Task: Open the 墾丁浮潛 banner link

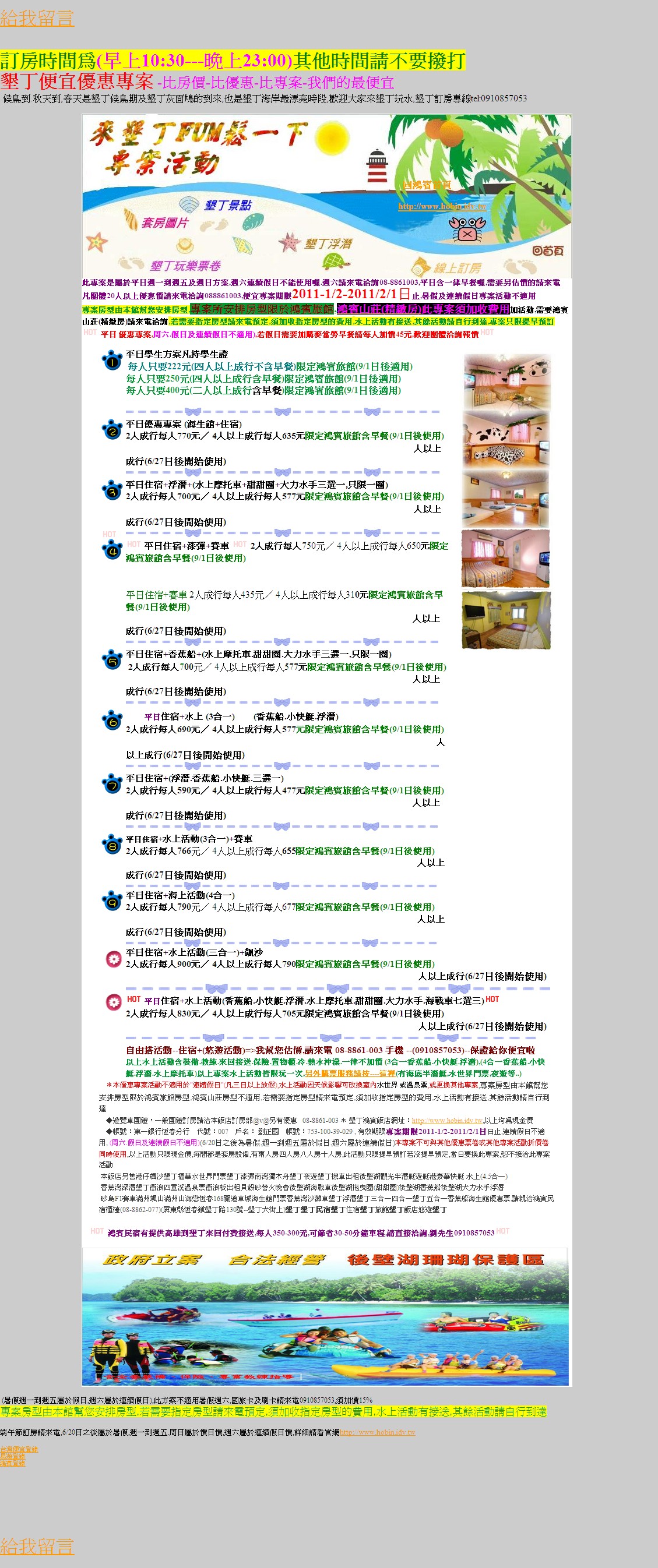Action: [328, 243]
